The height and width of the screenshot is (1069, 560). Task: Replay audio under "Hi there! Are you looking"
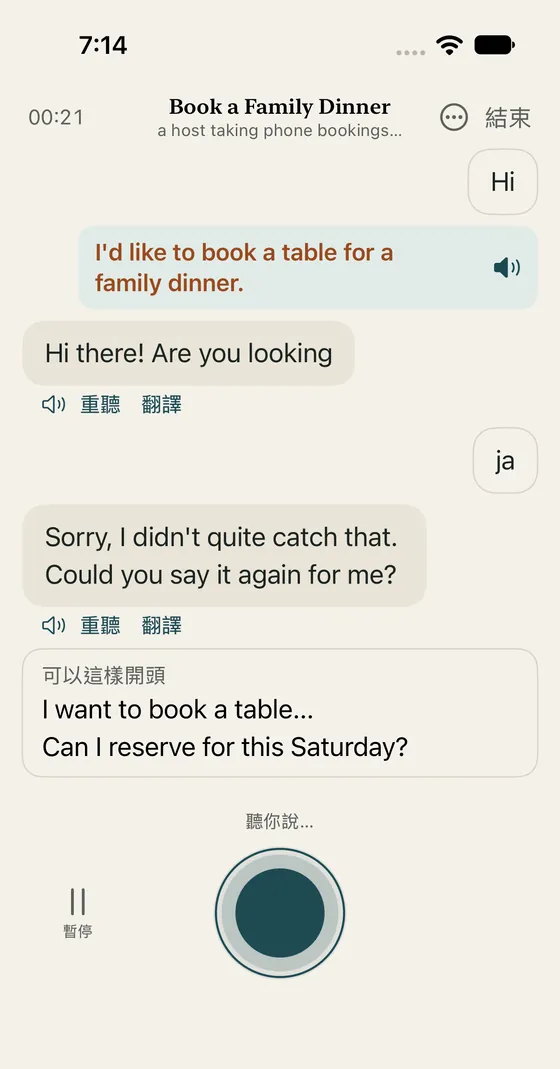coord(81,405)
